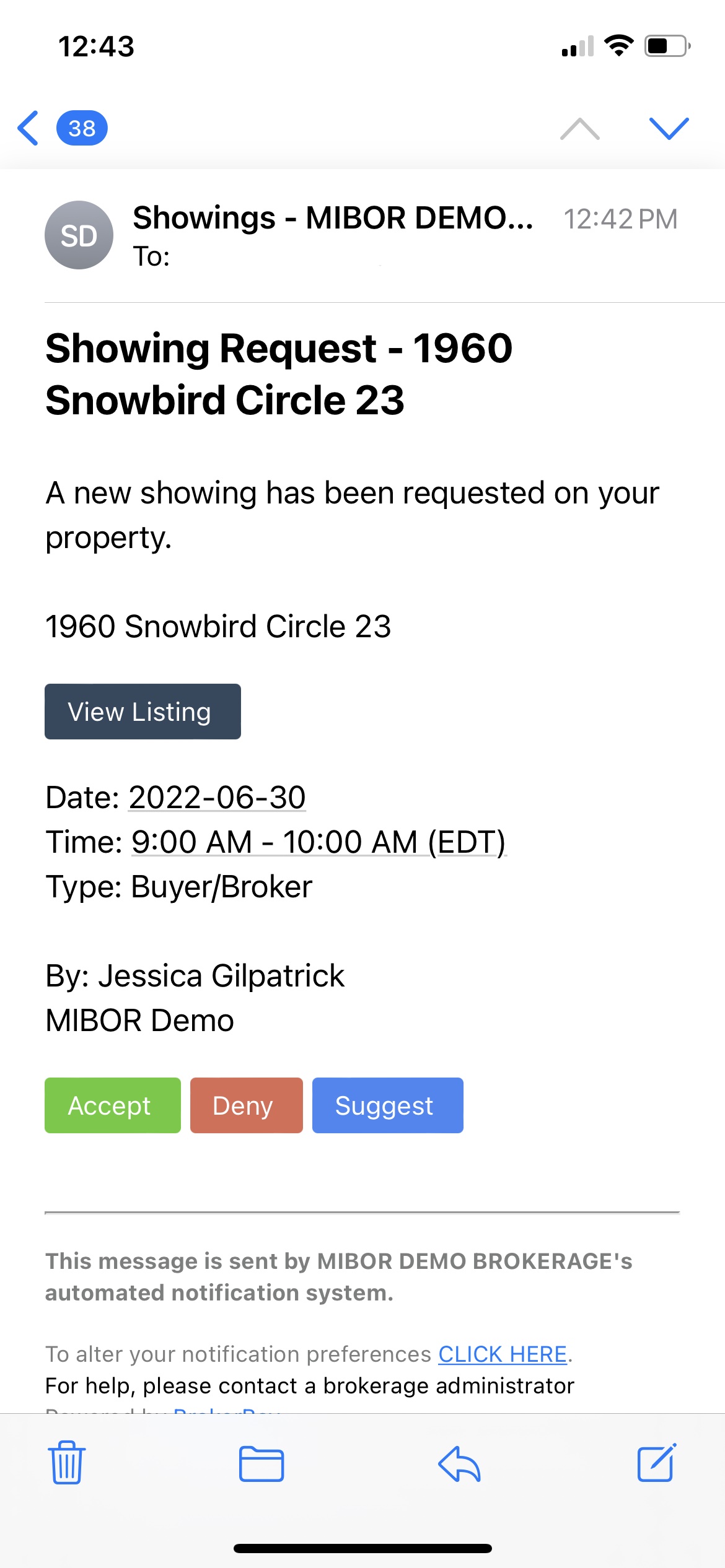Deny the showing request

click(x=246, y=1105)
